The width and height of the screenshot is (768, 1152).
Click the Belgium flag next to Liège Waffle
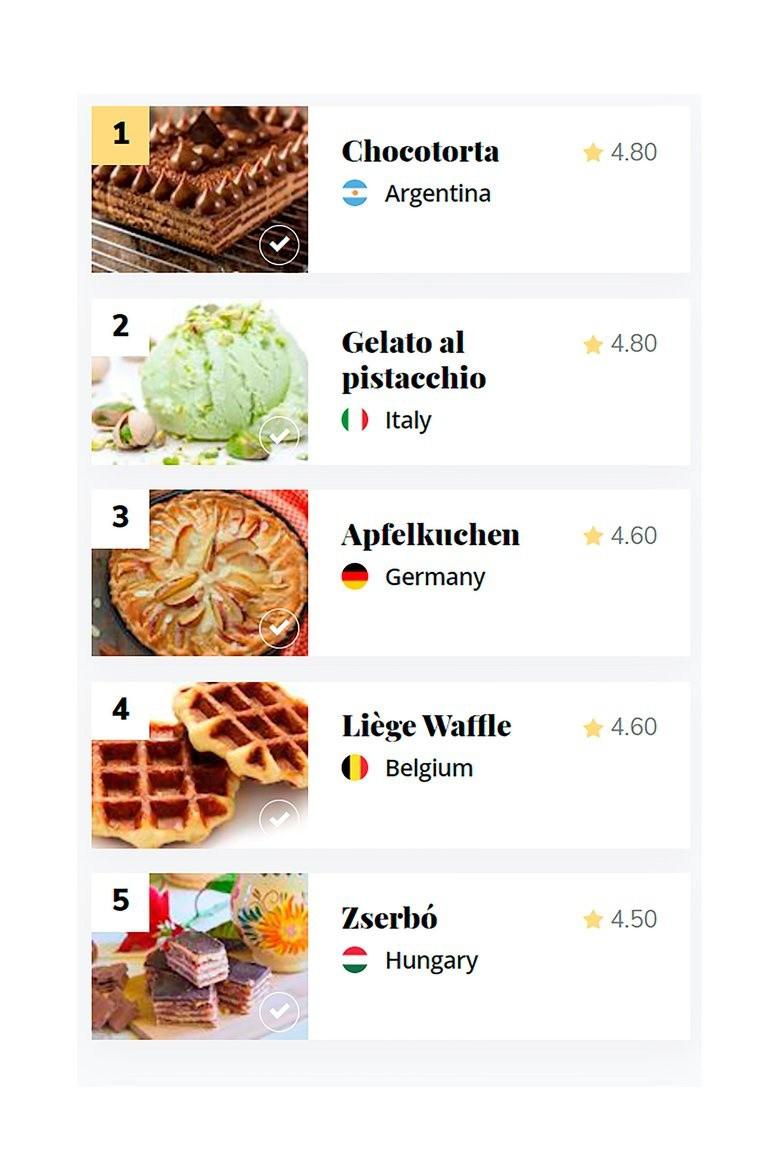click(x=355, y=768)
